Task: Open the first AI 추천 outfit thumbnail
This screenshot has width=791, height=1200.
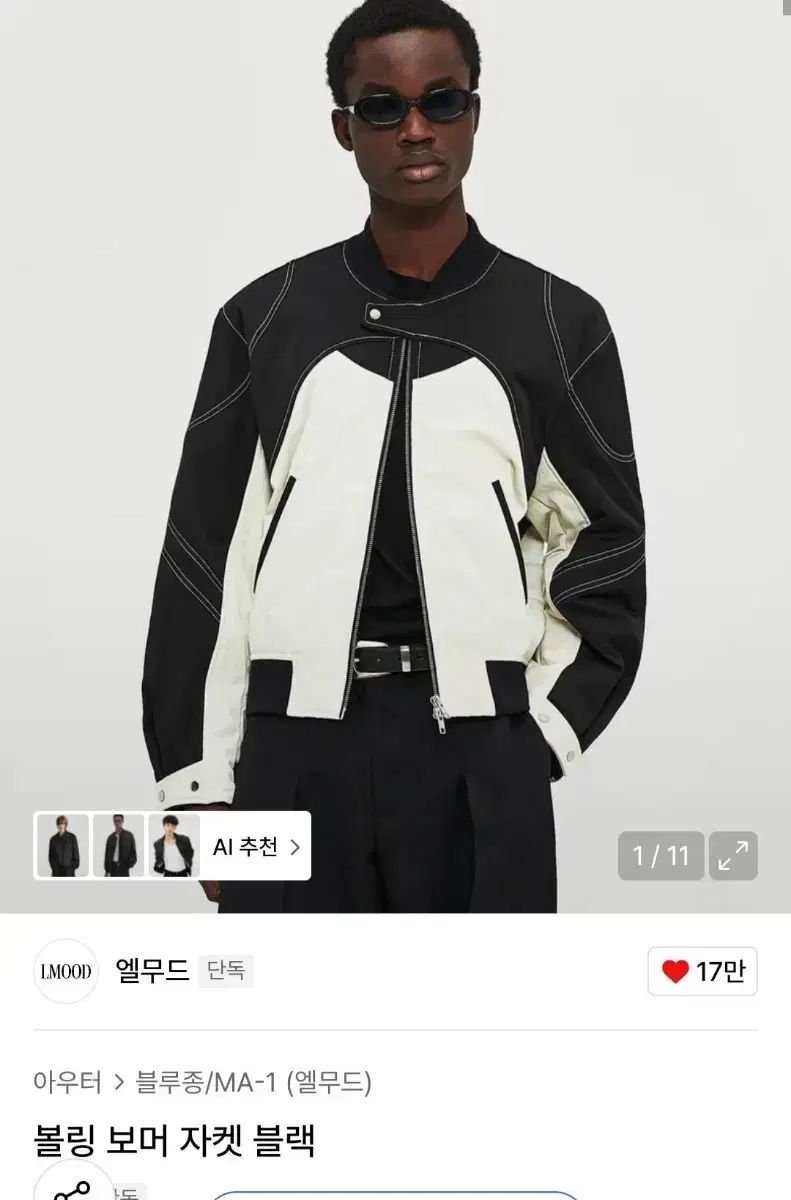Action: (63, 845)
